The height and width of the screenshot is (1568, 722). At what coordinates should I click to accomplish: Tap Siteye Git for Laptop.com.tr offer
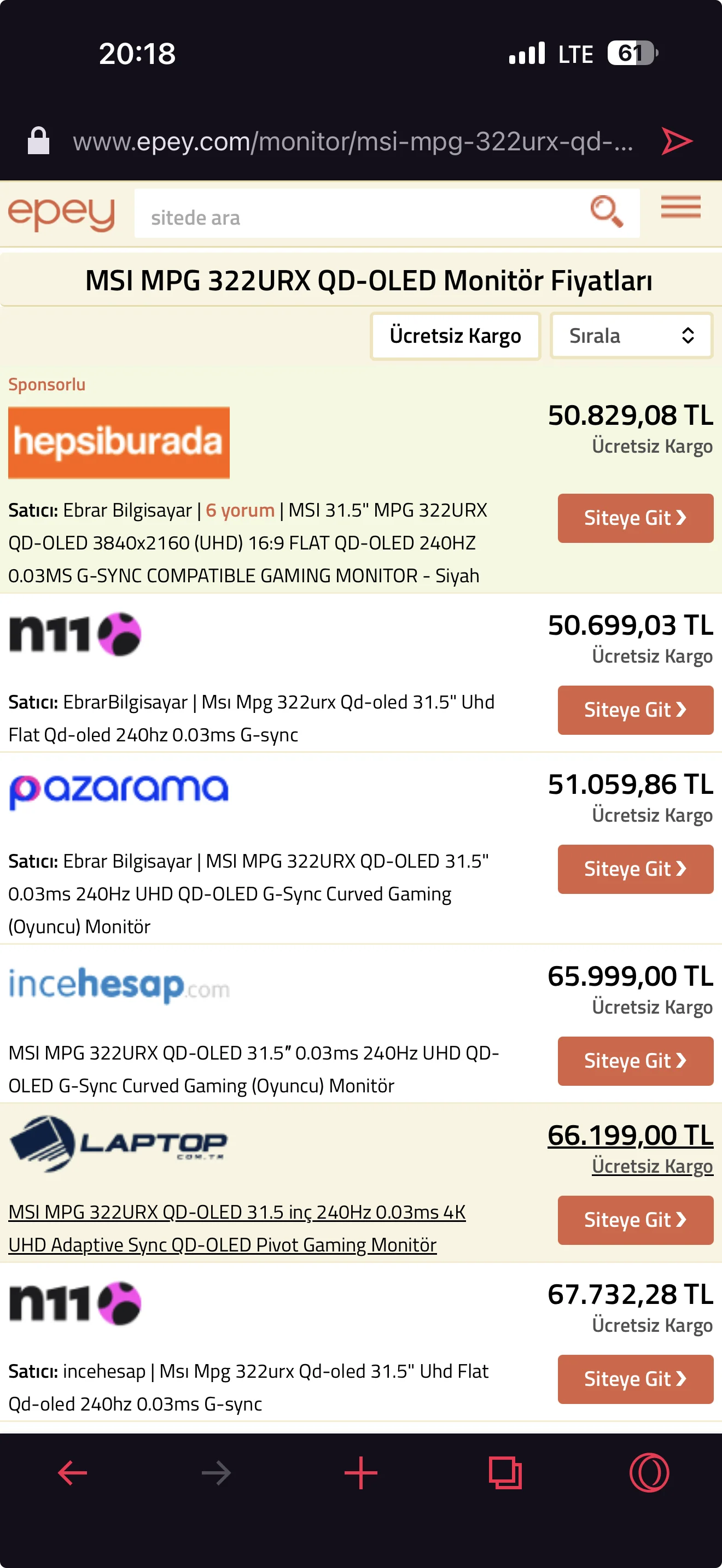click(x=635, y=1220)
